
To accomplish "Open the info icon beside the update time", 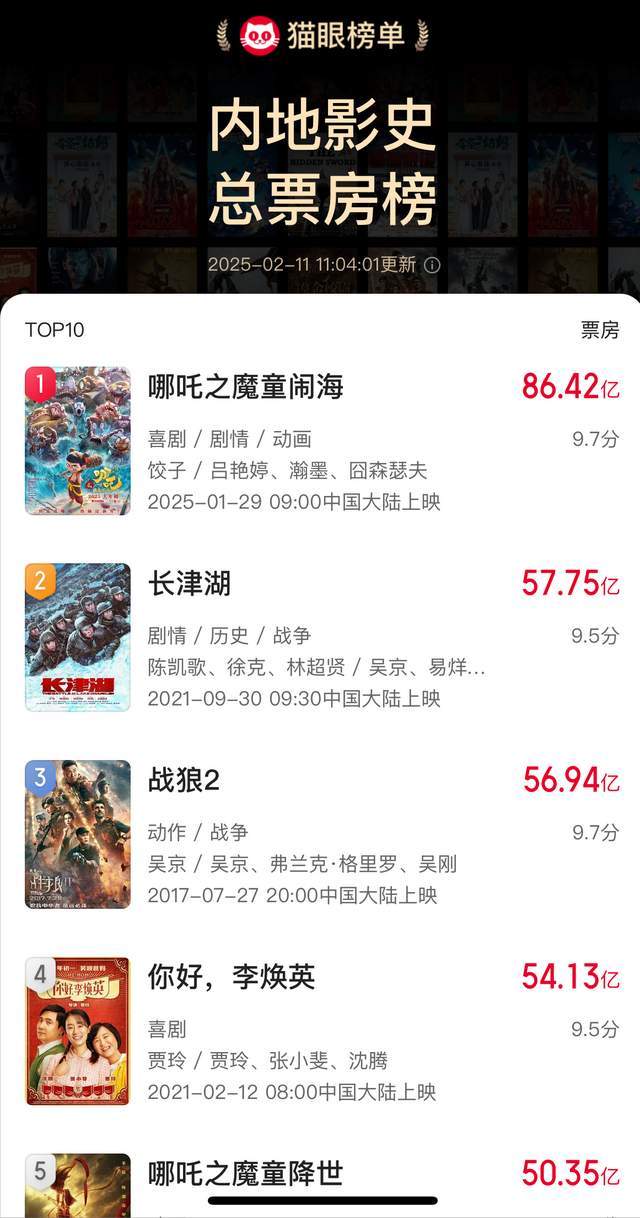I will [x=432, y=265].
